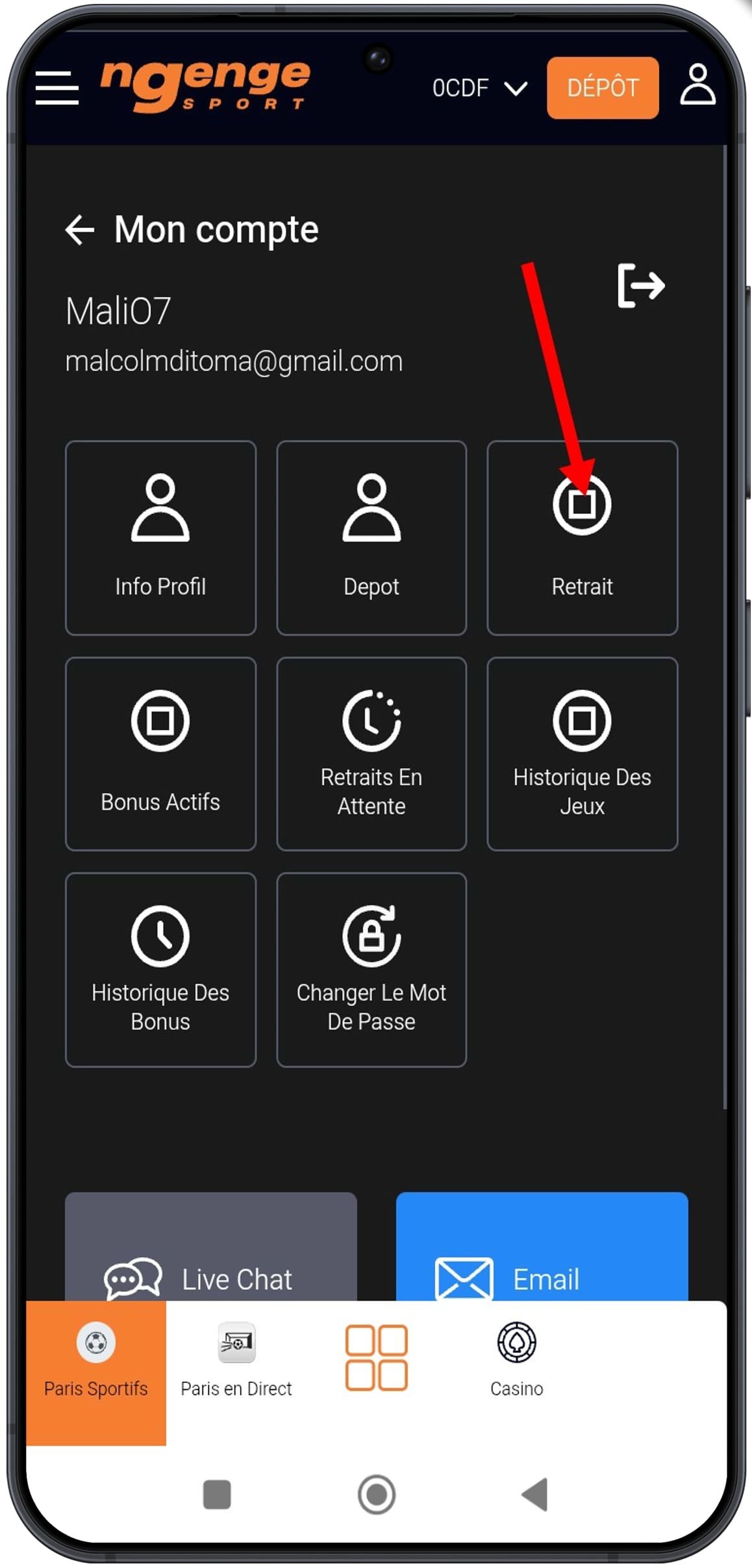This screenshot has width=752, height=1568.
Task: Start a Live Chat
Action: [210, 1254]
